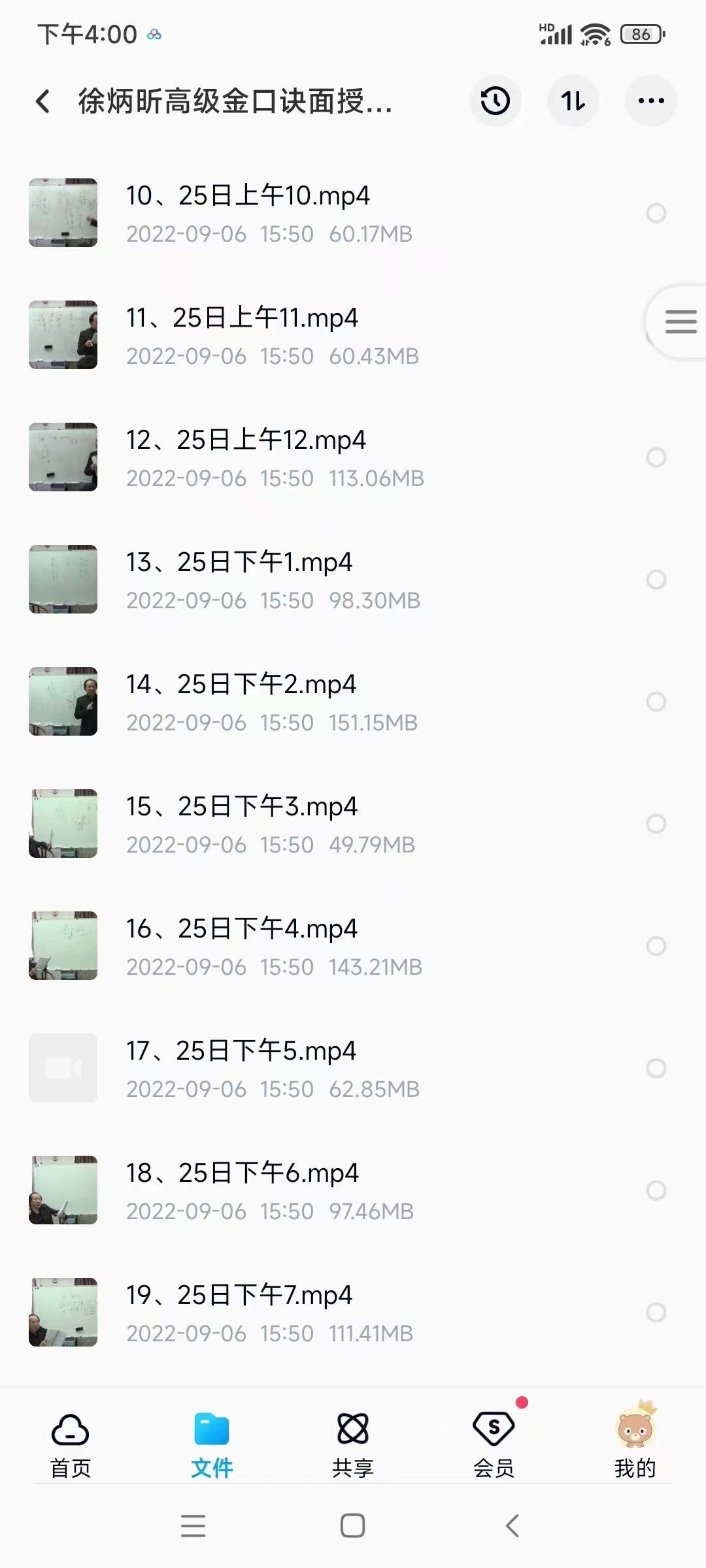
Task: Tap the Android home navigation button
Action: (x=352, y=1526)
